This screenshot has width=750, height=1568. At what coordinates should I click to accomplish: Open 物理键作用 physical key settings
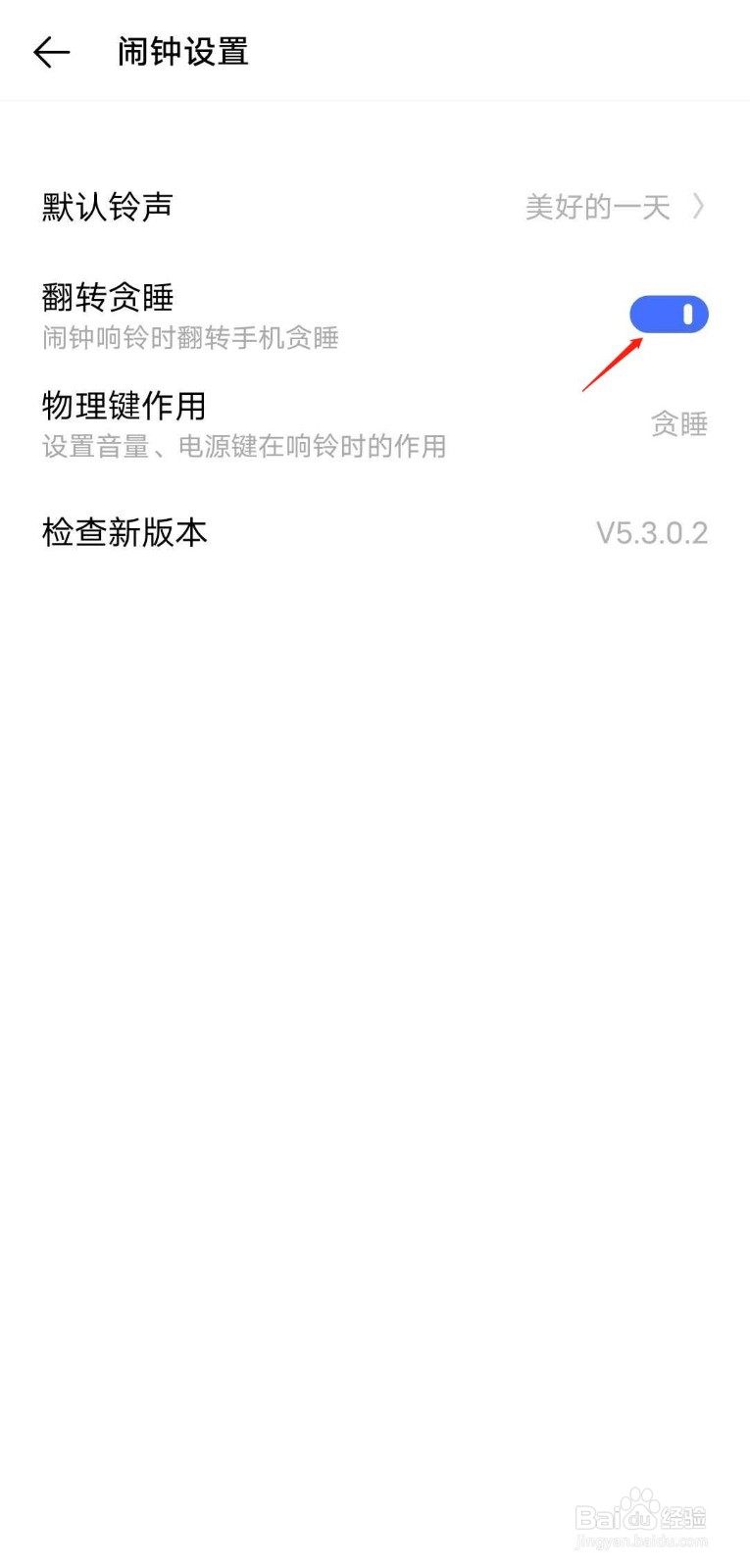[124, 406]
